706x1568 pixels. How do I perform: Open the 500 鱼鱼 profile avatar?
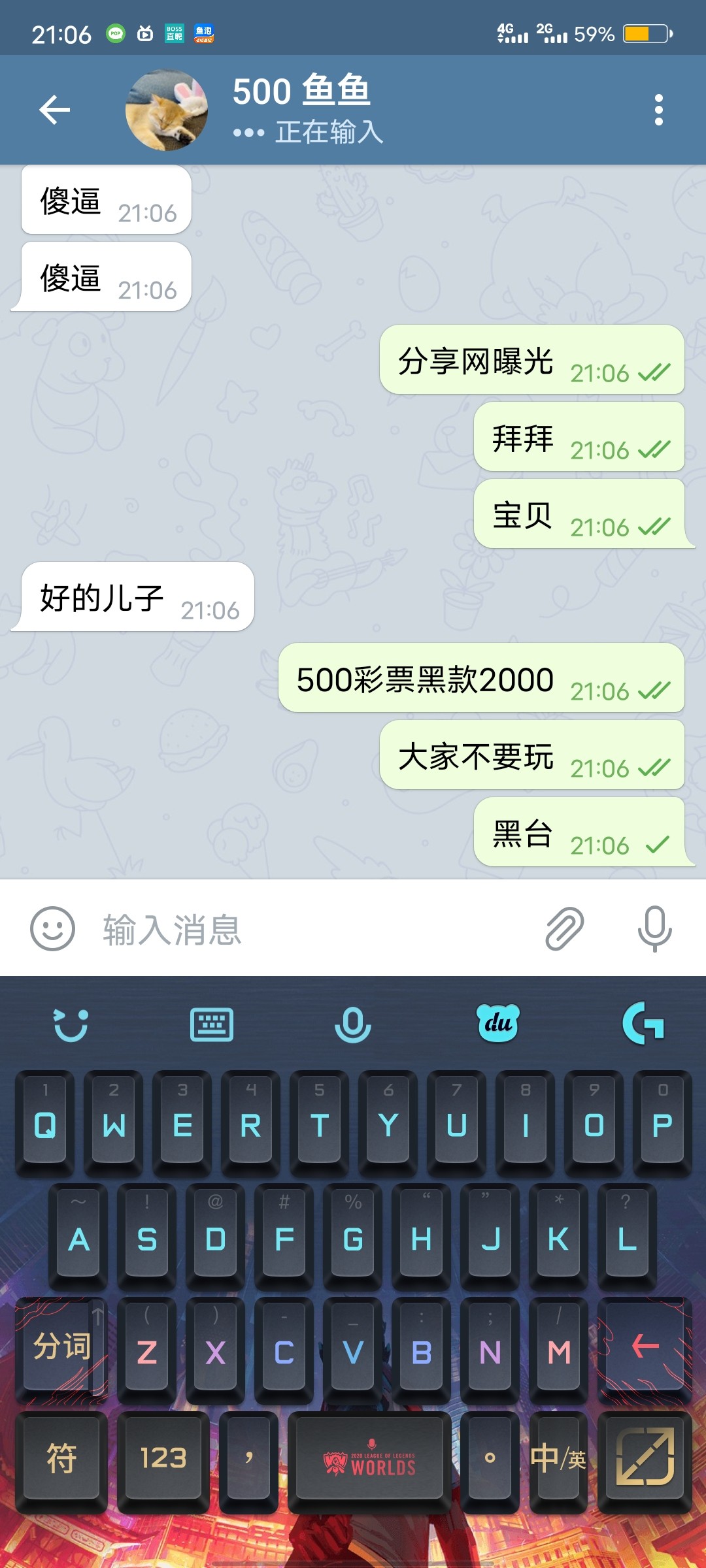pos(167,110)
